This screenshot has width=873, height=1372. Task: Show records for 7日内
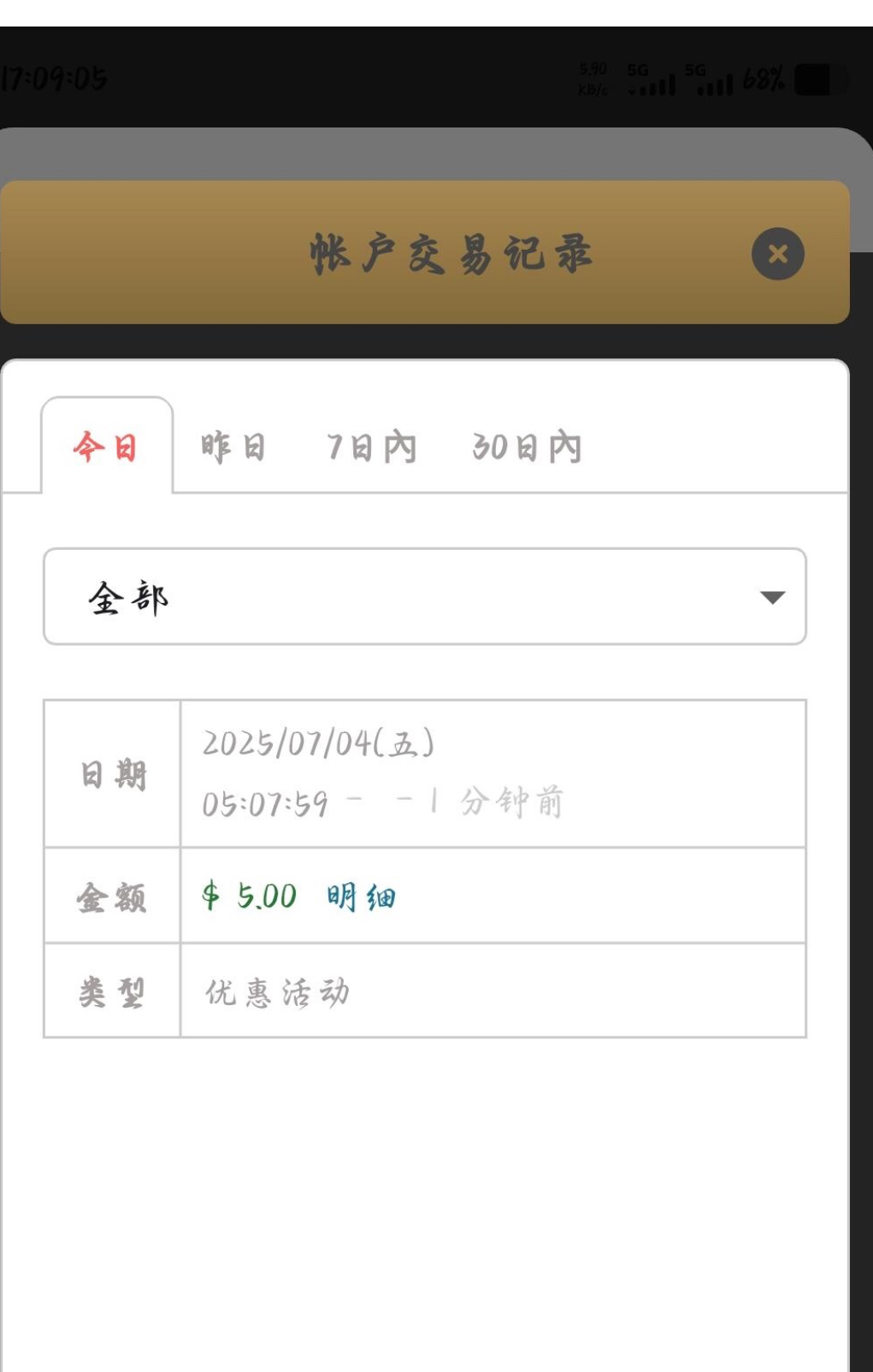tap(371, 447)
